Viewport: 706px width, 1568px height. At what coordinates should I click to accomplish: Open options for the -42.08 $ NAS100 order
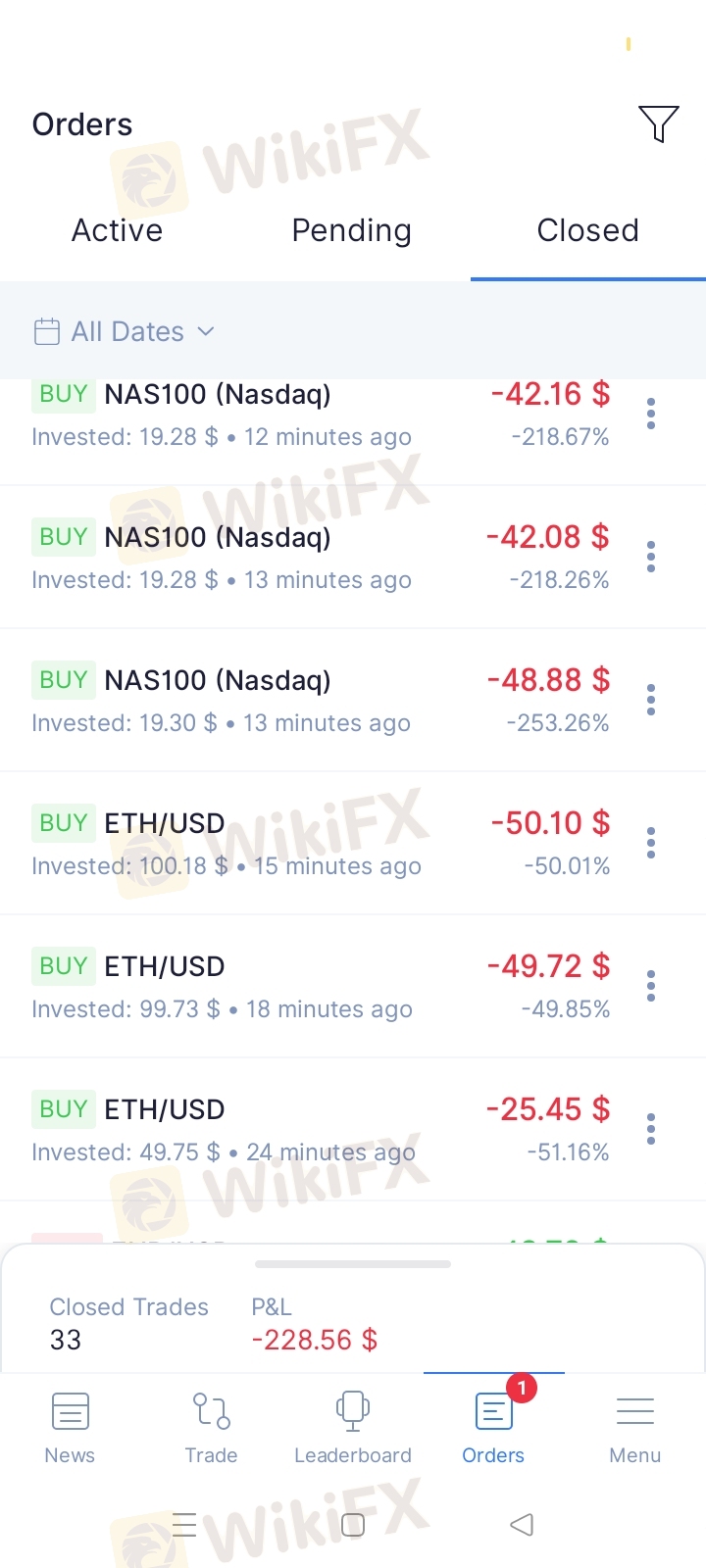click(x=651, y=557)
